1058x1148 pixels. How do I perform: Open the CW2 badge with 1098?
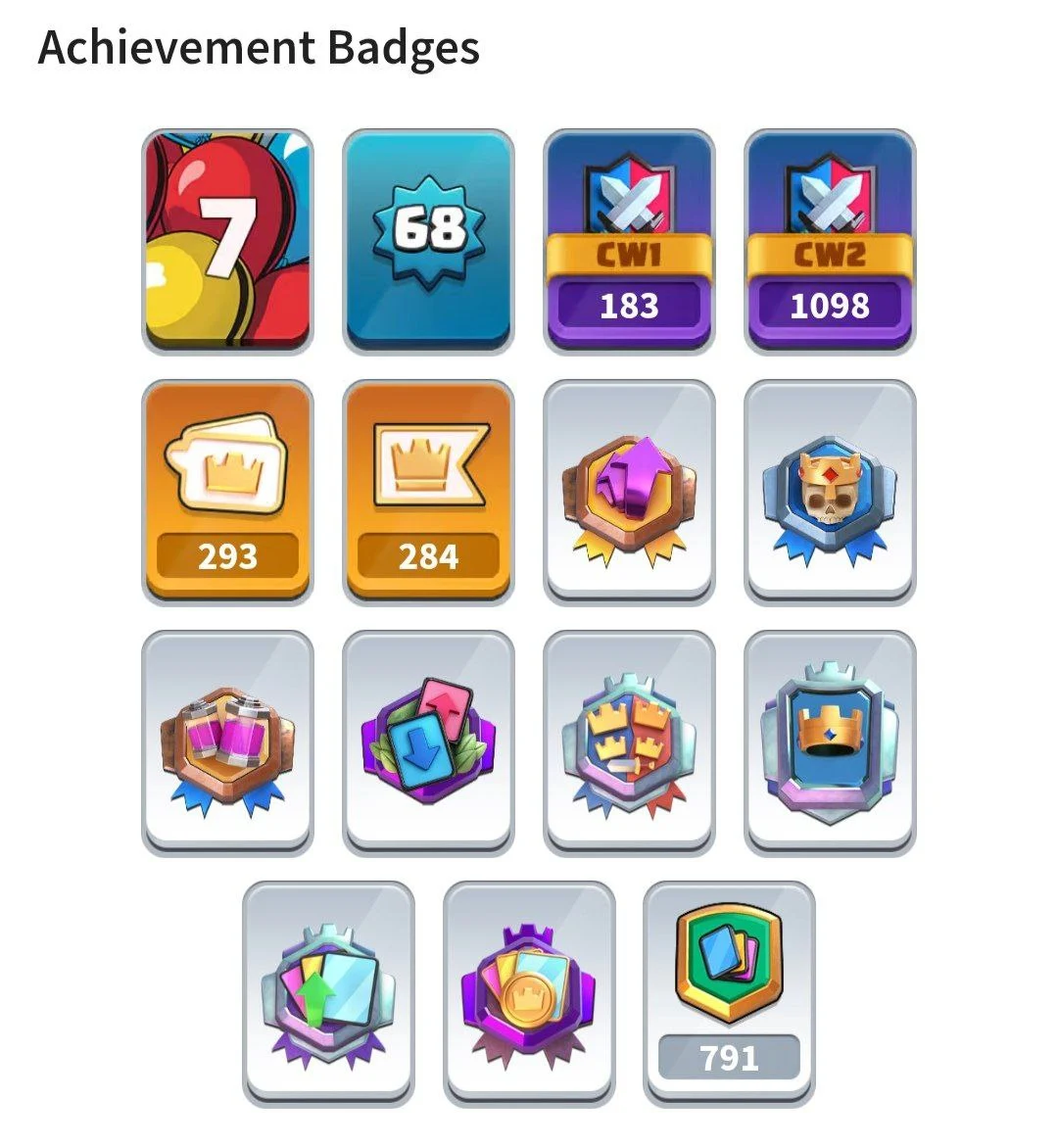tap(830, 241)
